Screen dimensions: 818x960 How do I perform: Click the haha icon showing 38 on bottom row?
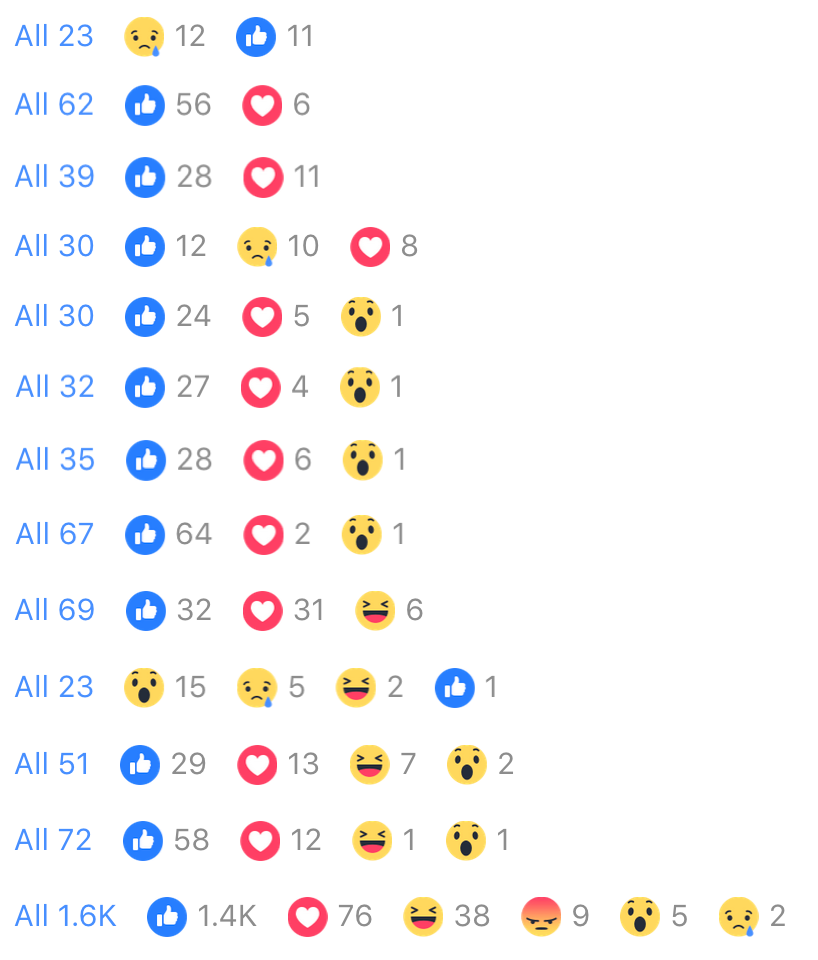click(x=424, y=915)
